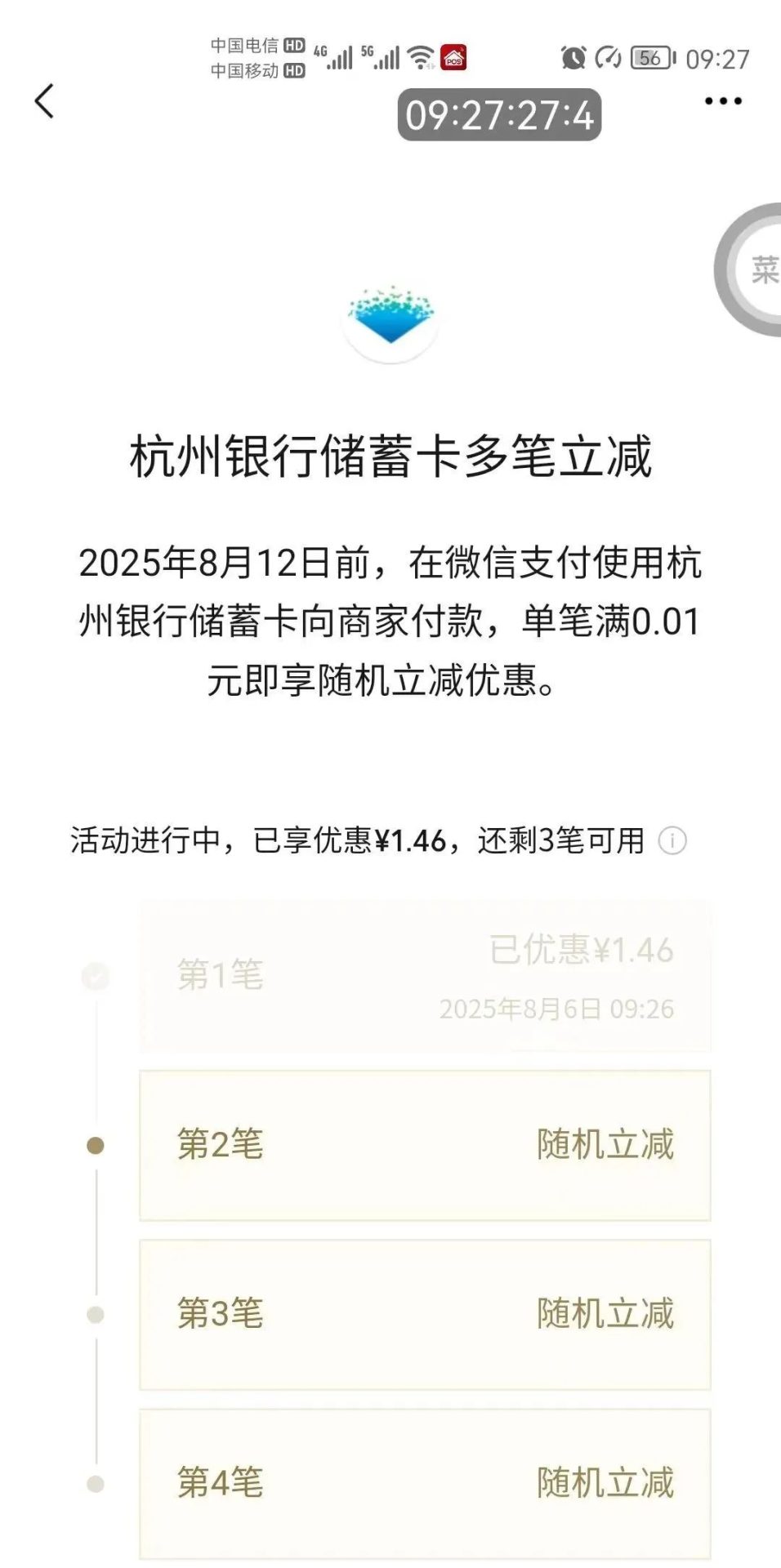Open the 第2笔 随机立减 card
The height and width of the screenshot is (1568, 781).
(425, 1145)
